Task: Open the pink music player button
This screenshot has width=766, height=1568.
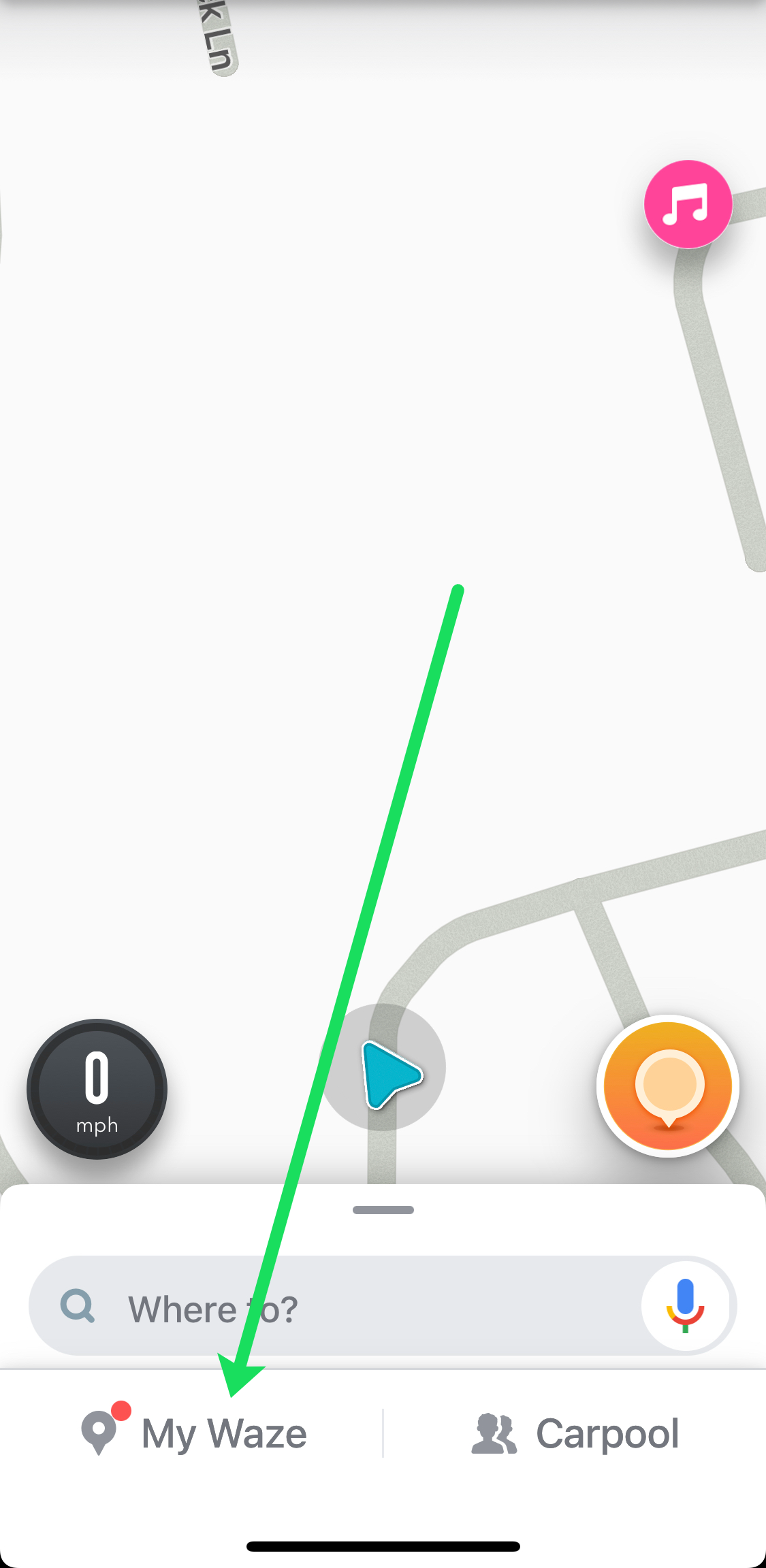Action: point(688,204)
